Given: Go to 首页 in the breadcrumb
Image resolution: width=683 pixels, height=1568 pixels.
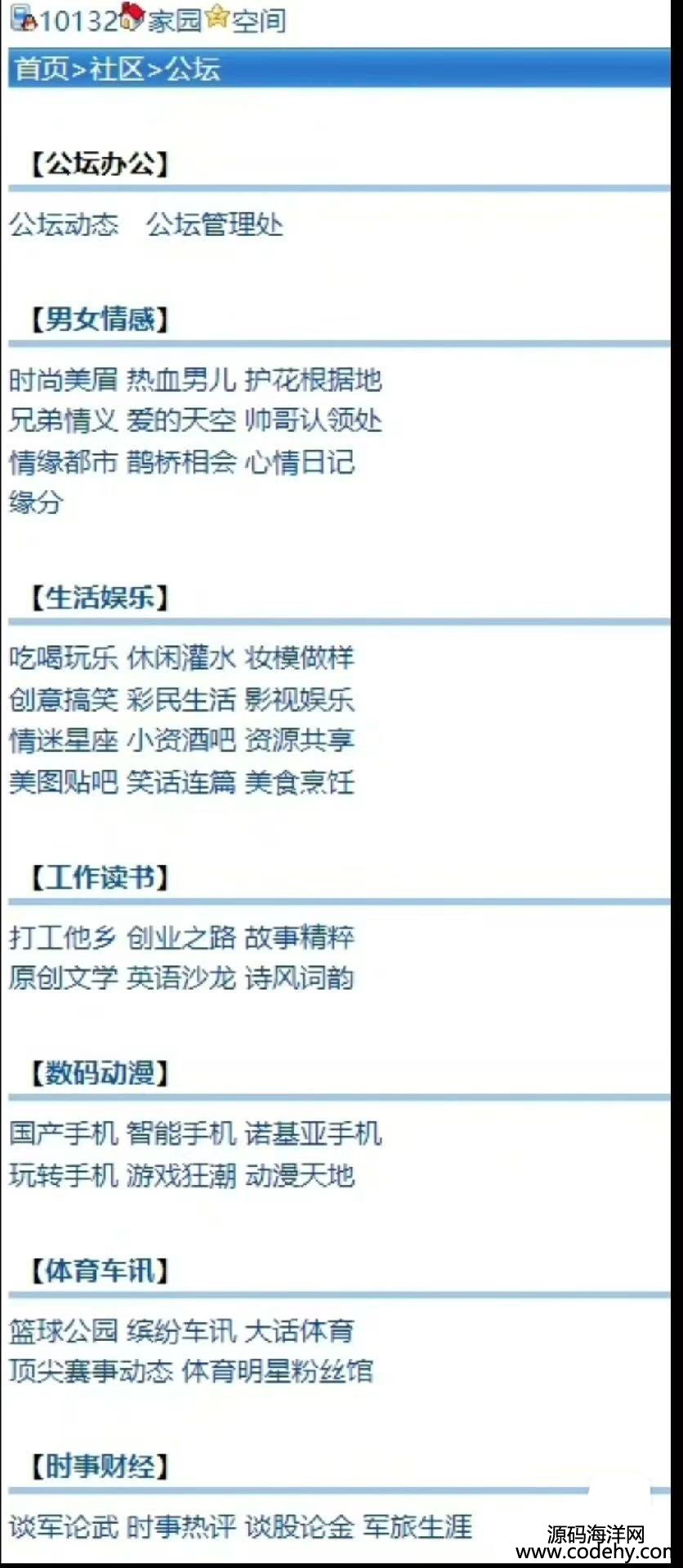Looking at the screenshot, I should point(41,69).
